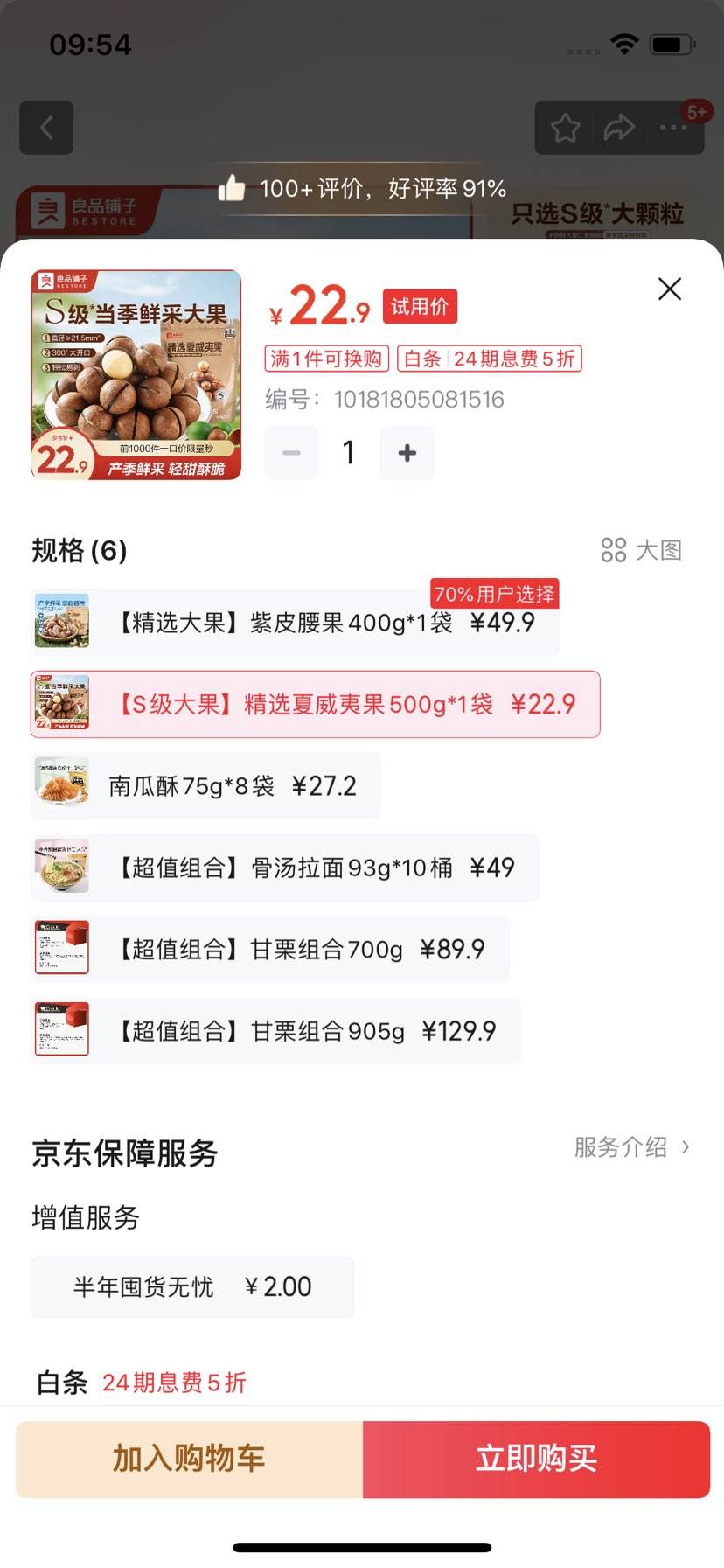This screenshot has width=724, height=1568.
Task: Close the spec selection popup
Action: point(669,289)
